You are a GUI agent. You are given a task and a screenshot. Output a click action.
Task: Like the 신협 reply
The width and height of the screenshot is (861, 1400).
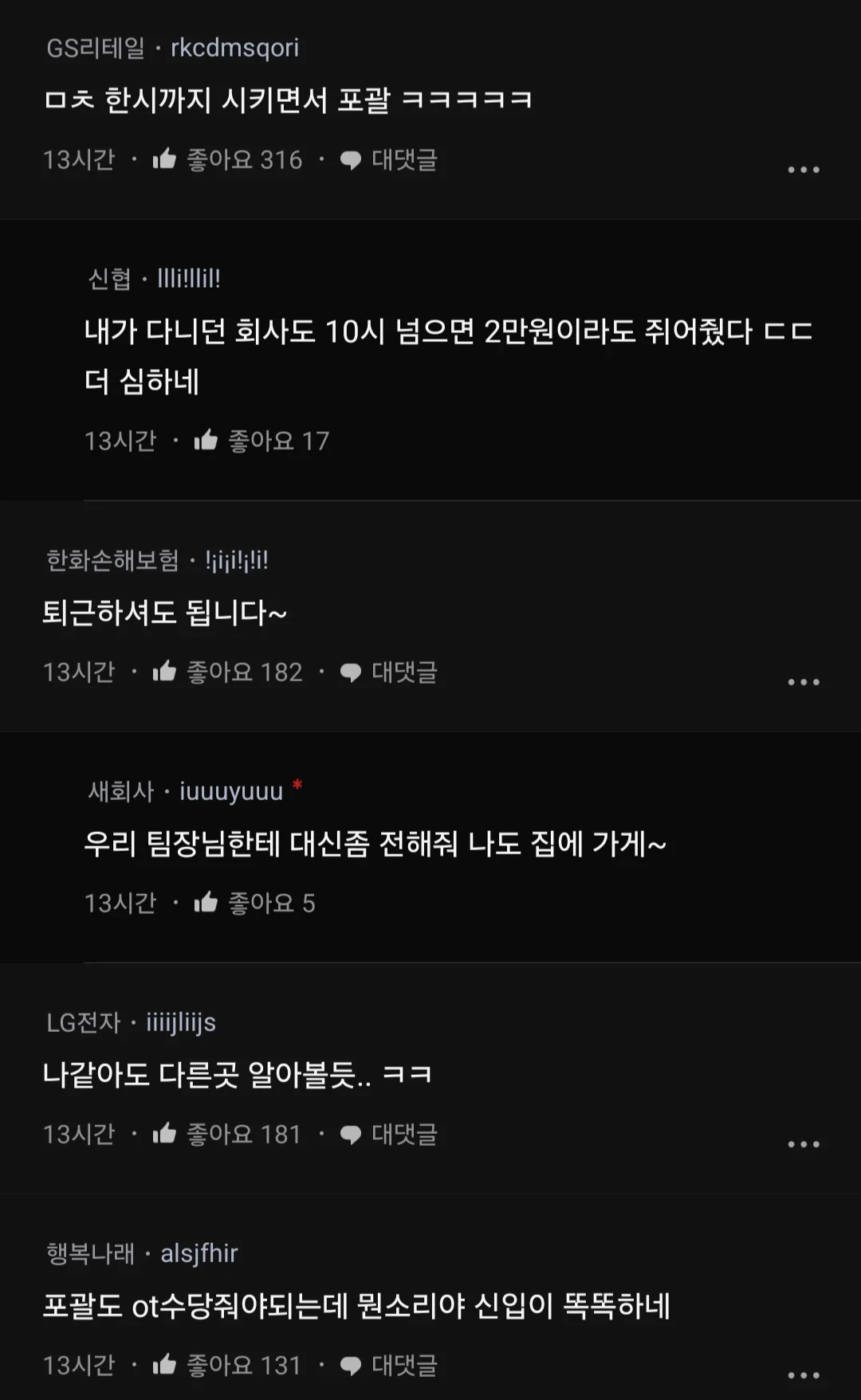tap(206, 441)
